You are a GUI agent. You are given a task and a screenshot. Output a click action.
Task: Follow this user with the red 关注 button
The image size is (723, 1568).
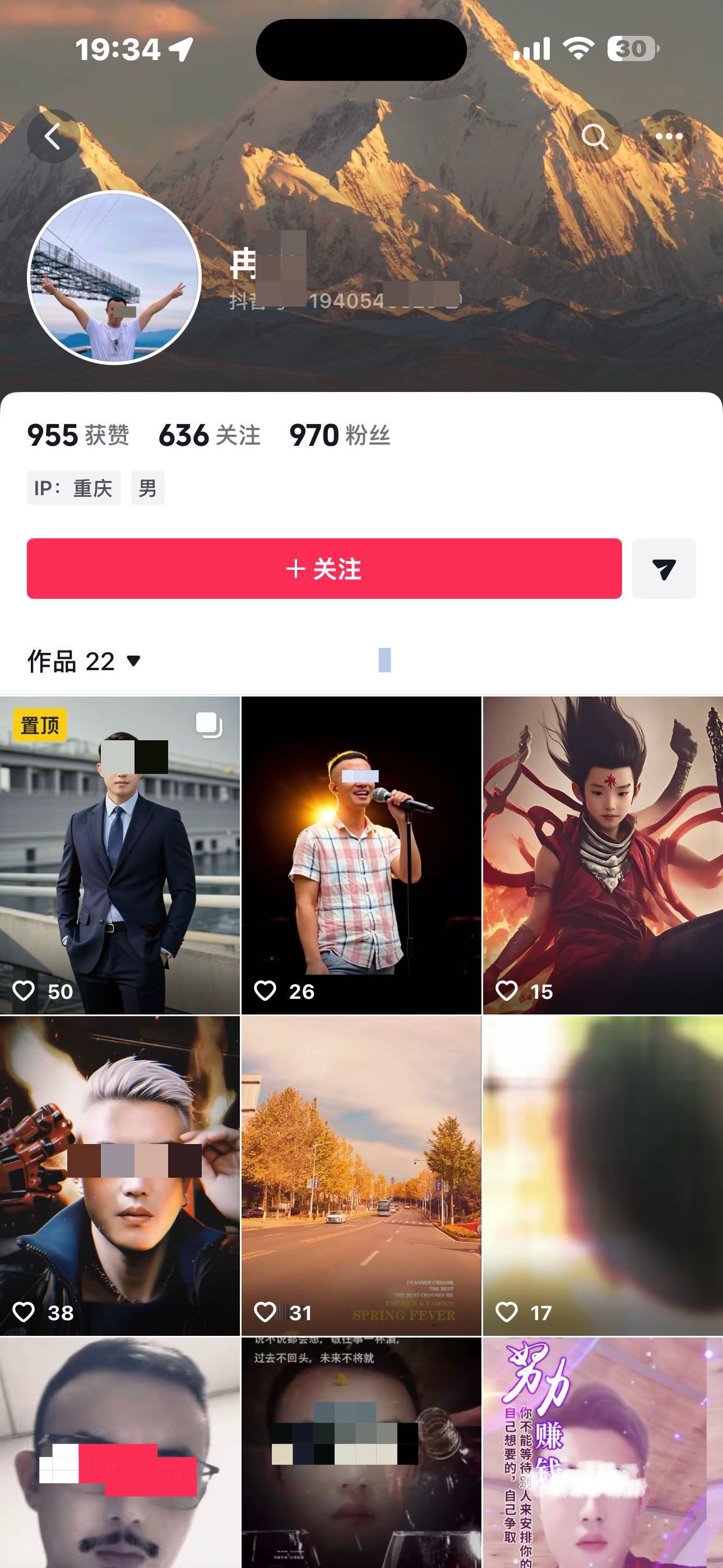click(324, 569)
